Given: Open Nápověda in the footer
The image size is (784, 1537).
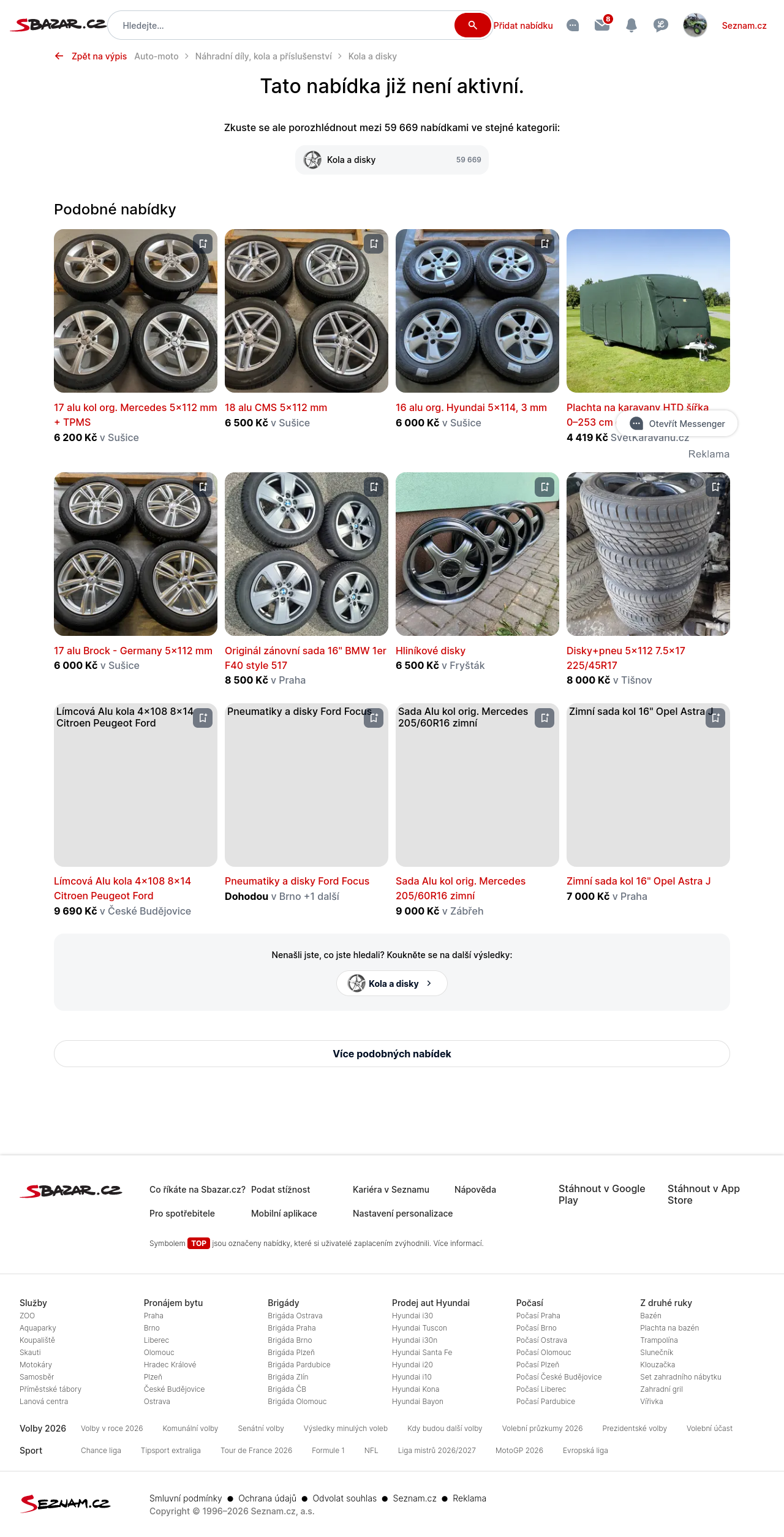Looking at the screenshot, I should pyautogui.click(x=475, y=1190).
